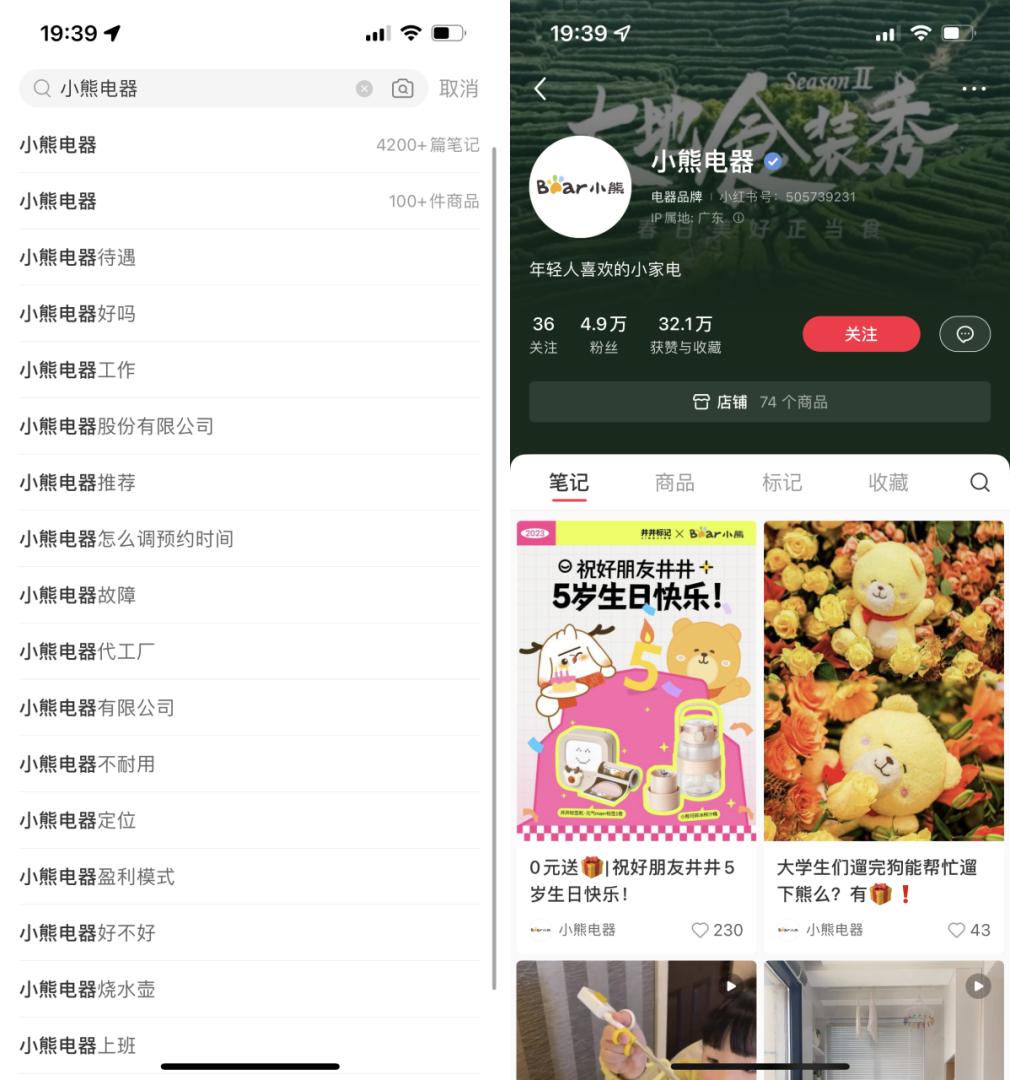Viewport: 1010px width, 1080px height.
Task: Tap the search input field showing 小熊电器
Action: [180, 88]
